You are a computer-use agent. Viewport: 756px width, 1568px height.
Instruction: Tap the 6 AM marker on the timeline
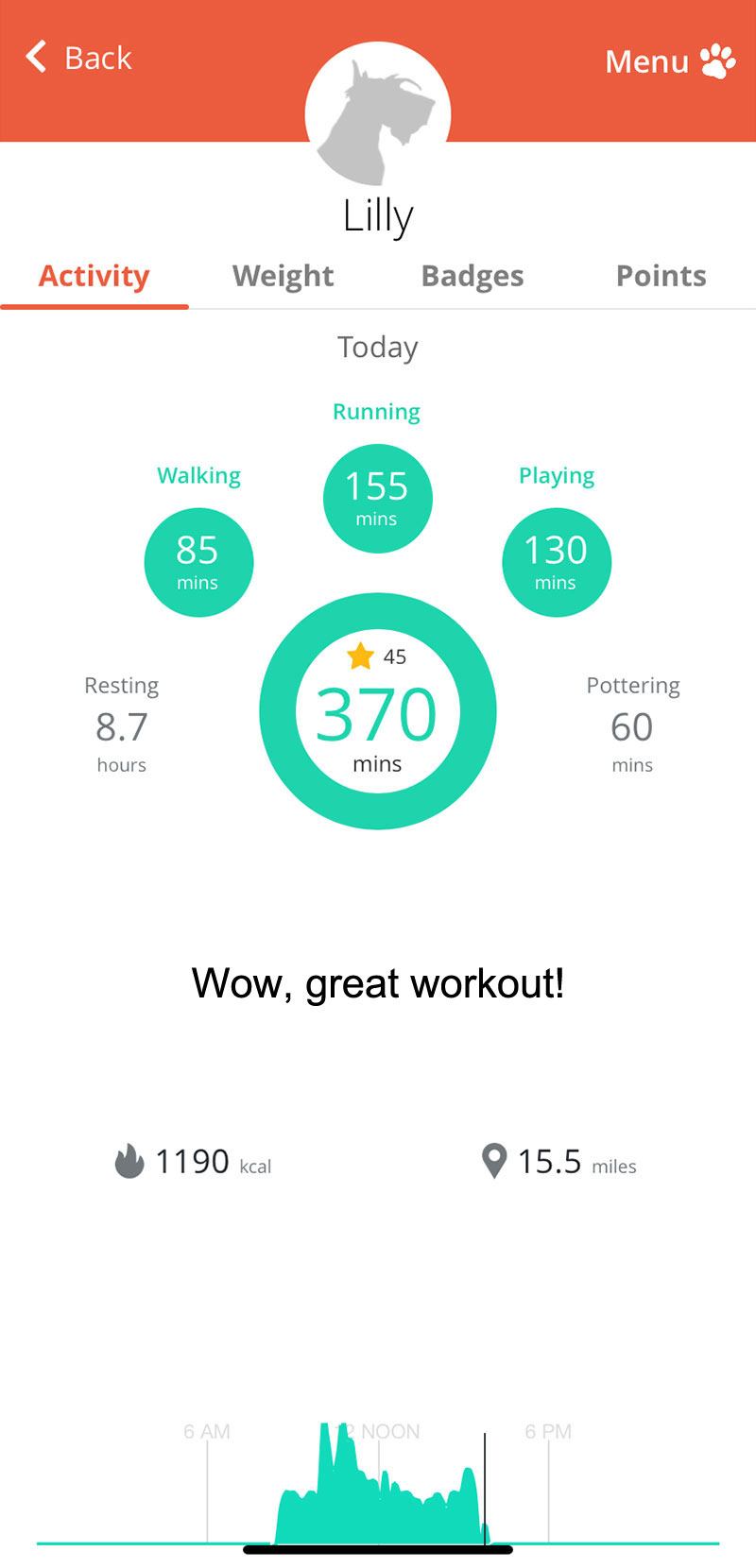tap(207, 1432)
